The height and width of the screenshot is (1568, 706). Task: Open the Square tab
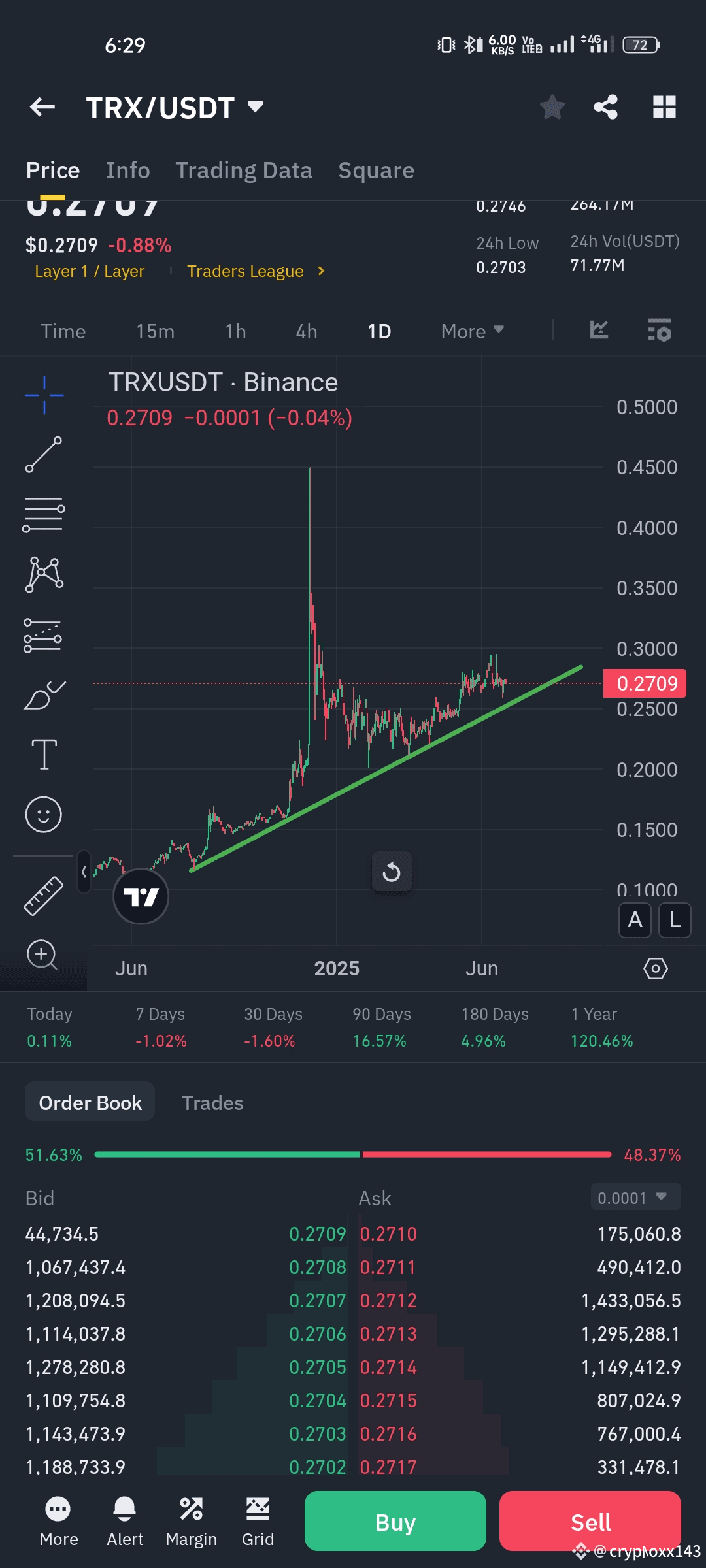pyautogui.click(x=377, y=171)
